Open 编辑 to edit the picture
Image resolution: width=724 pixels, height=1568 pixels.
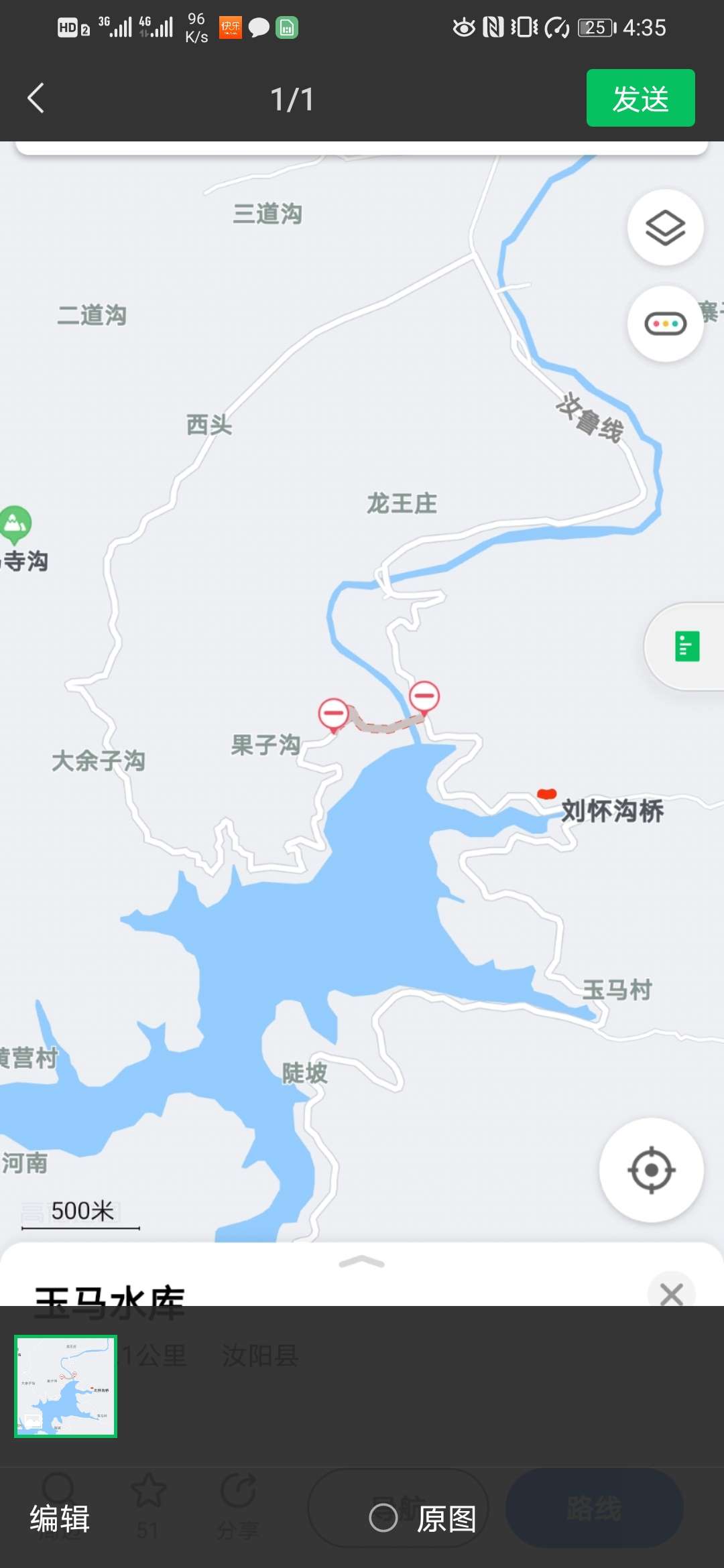click(60, 1518)
